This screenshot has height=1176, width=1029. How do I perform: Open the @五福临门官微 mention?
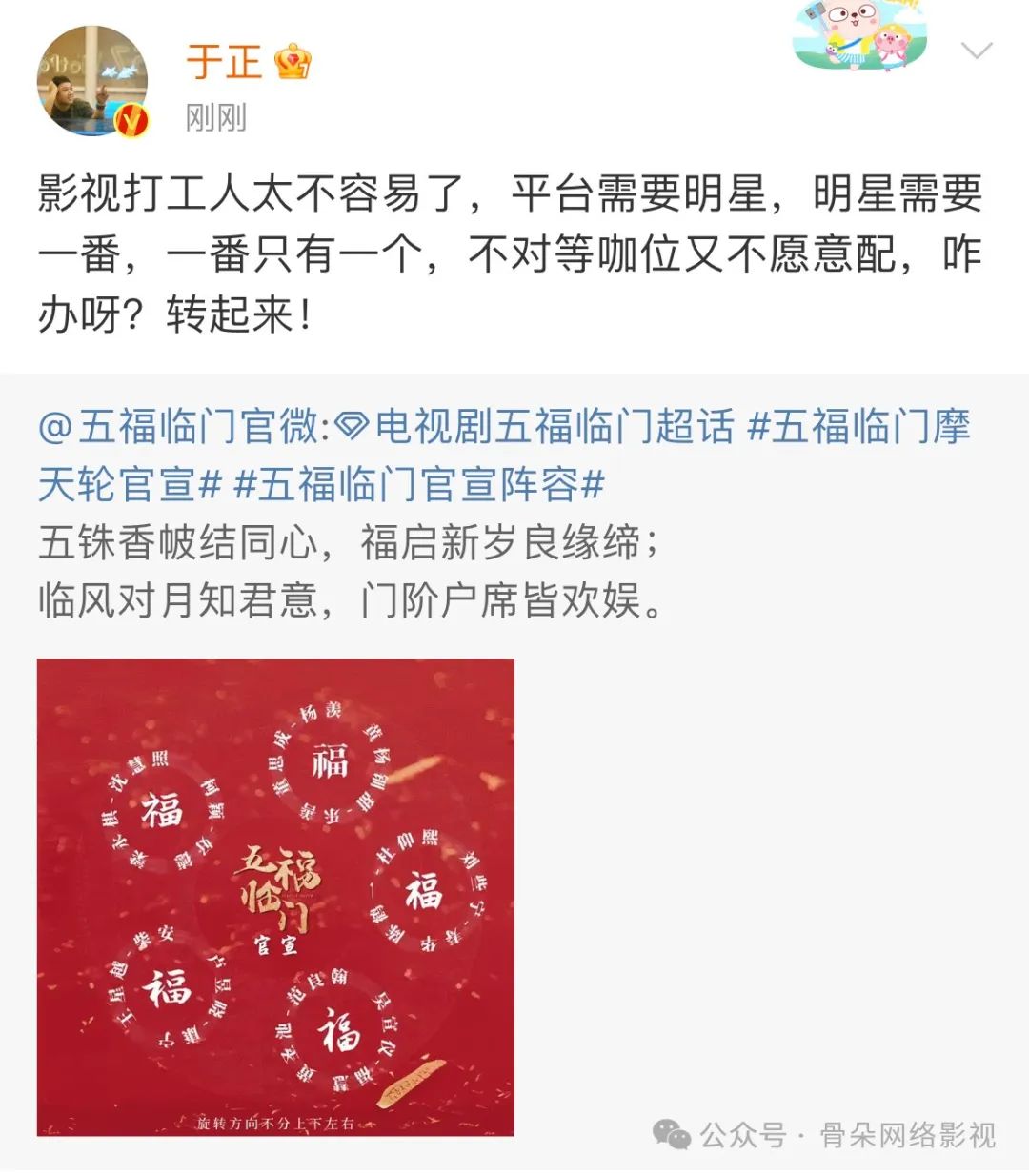(x=180, y=427)
